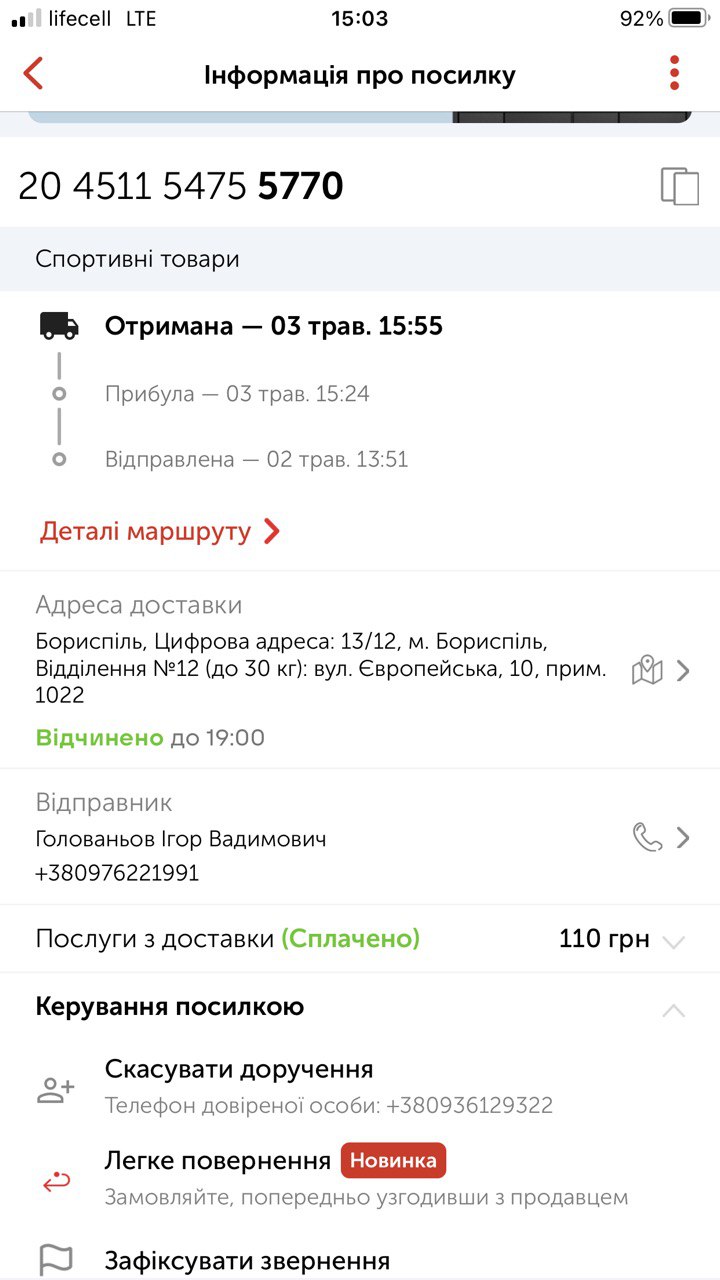Select Скасувати доручення
The height and width of the screenshot is (1280, 720).
(360, 1086)
